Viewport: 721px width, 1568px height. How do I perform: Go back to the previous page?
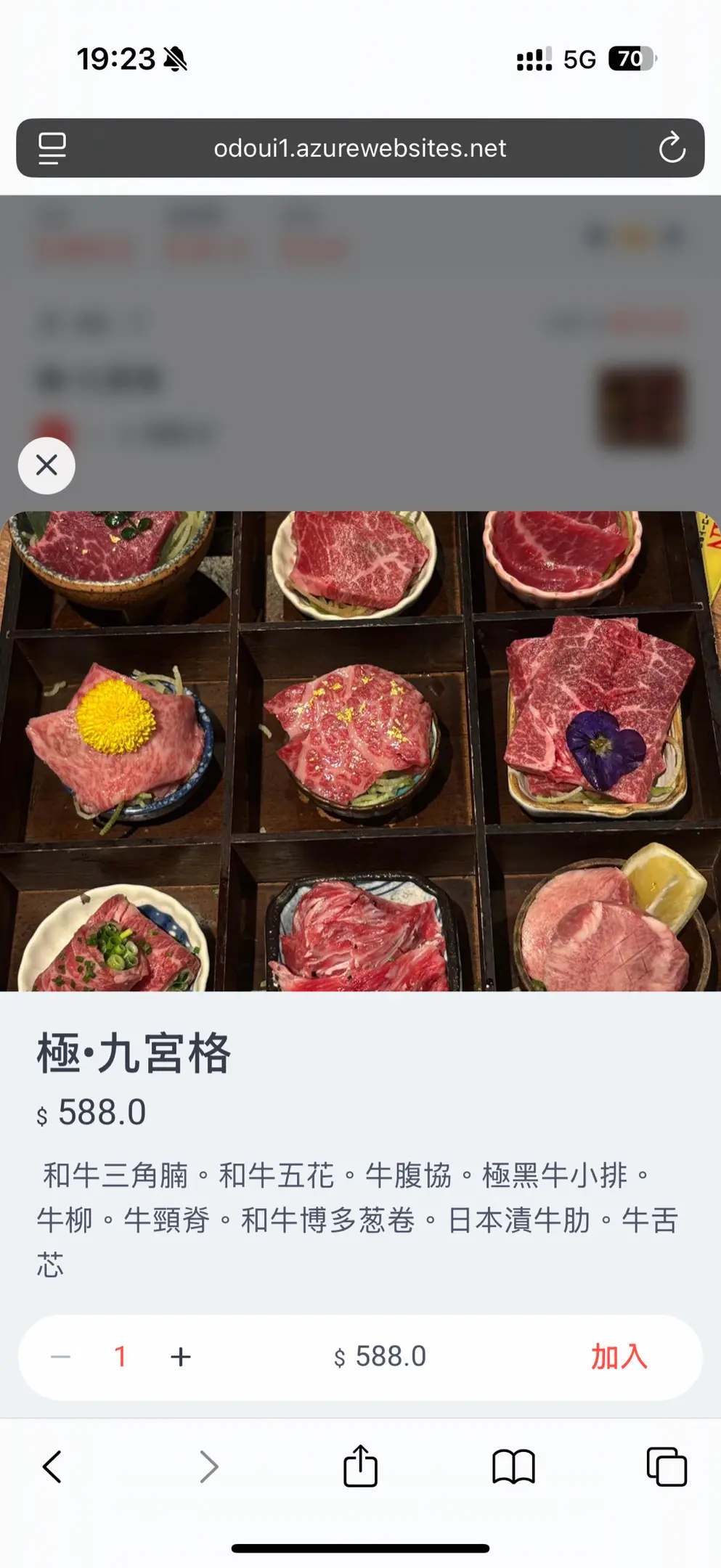point(52,1467)
